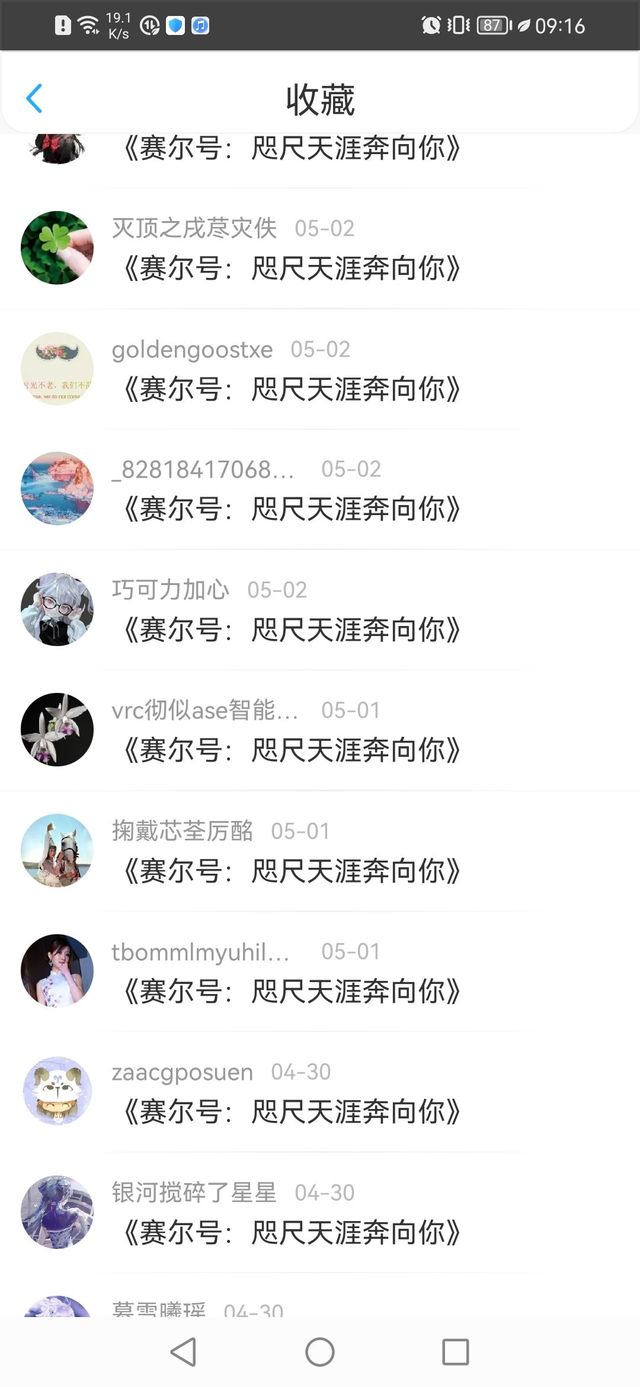This screenshot has height=1387, width=640.
Task: Tap the system home button
Action: point(320,1352)
